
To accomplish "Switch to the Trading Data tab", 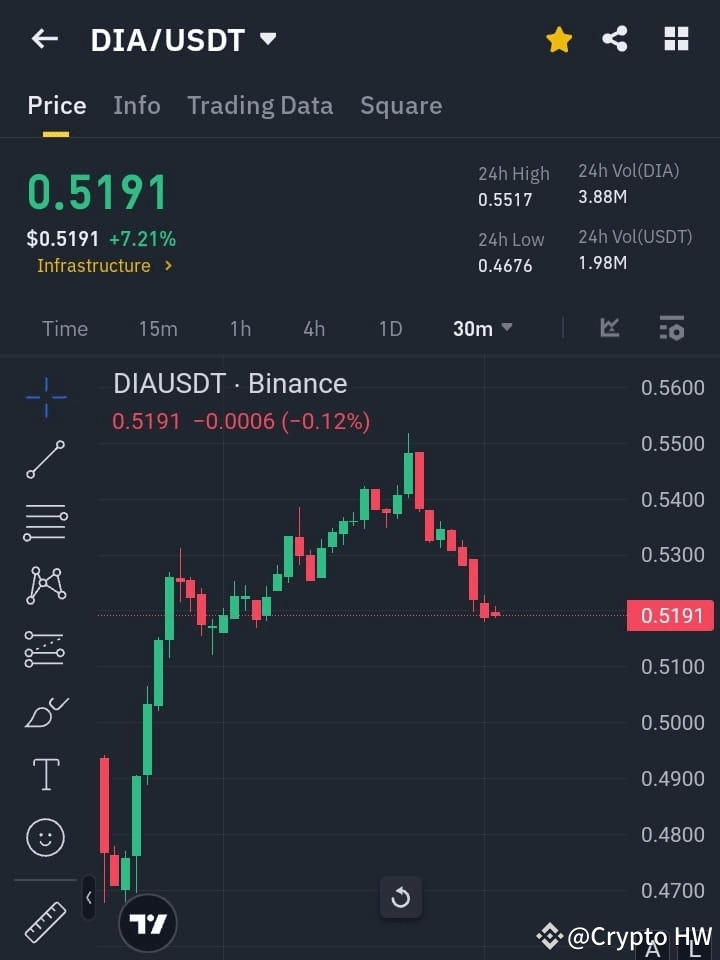I will tap(260, 105).
